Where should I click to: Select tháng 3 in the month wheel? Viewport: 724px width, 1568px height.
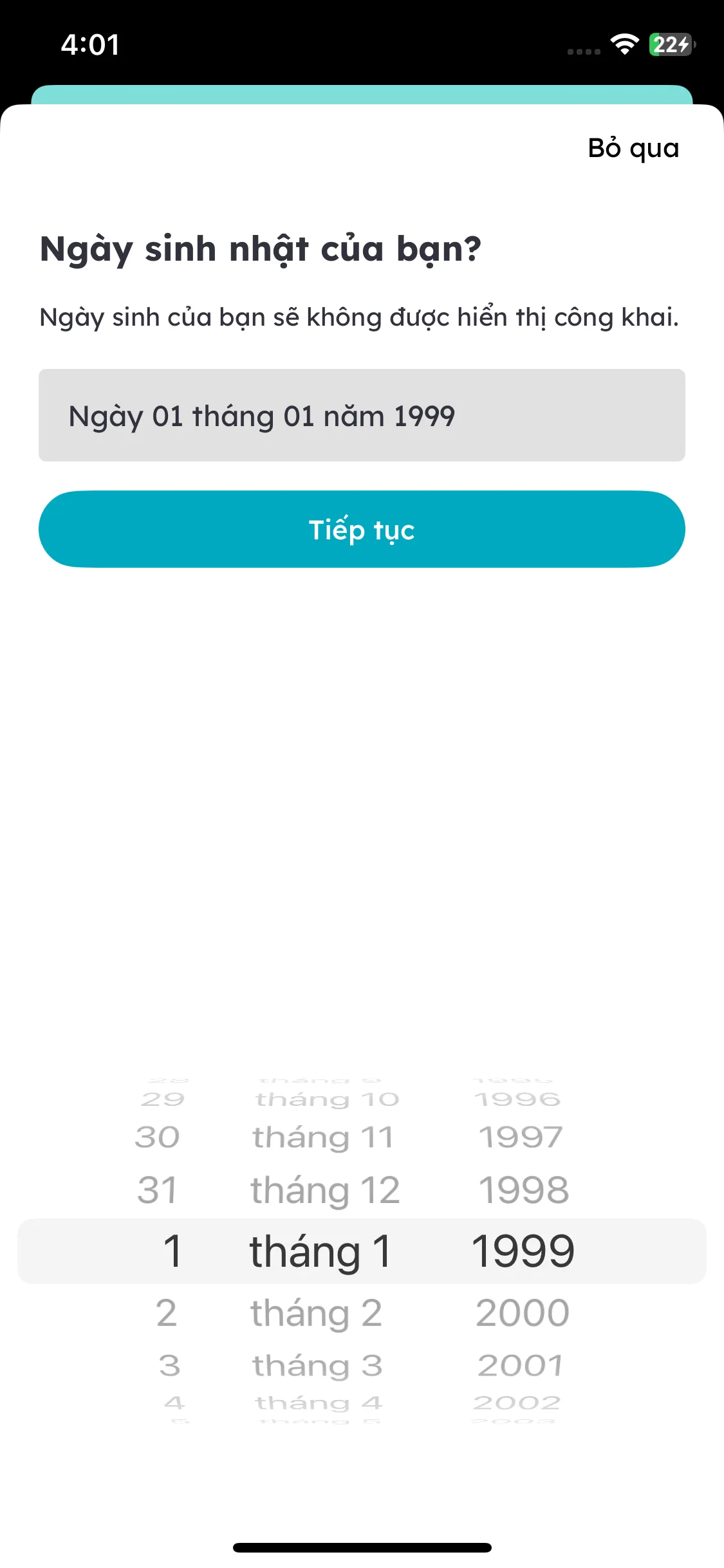click(317, 1365)
